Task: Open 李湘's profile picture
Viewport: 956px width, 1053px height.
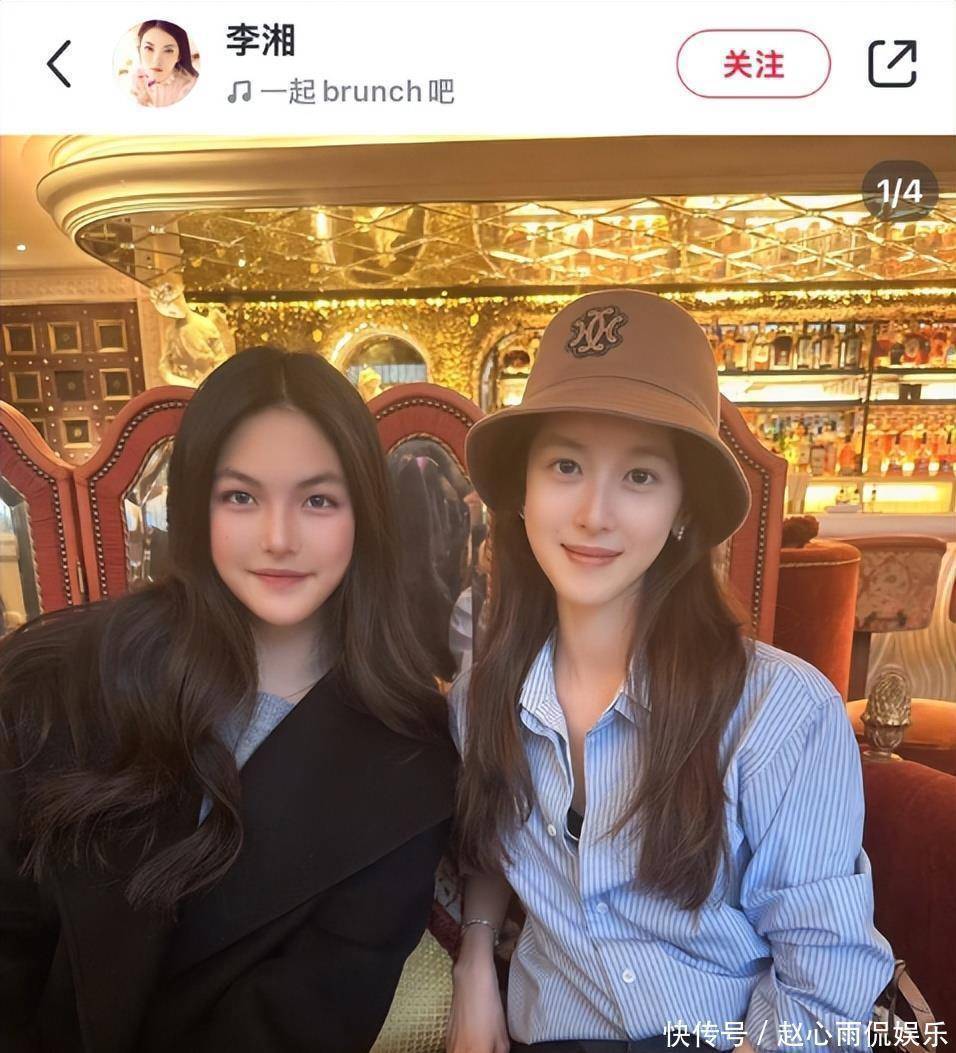Action: coord(156,64)
